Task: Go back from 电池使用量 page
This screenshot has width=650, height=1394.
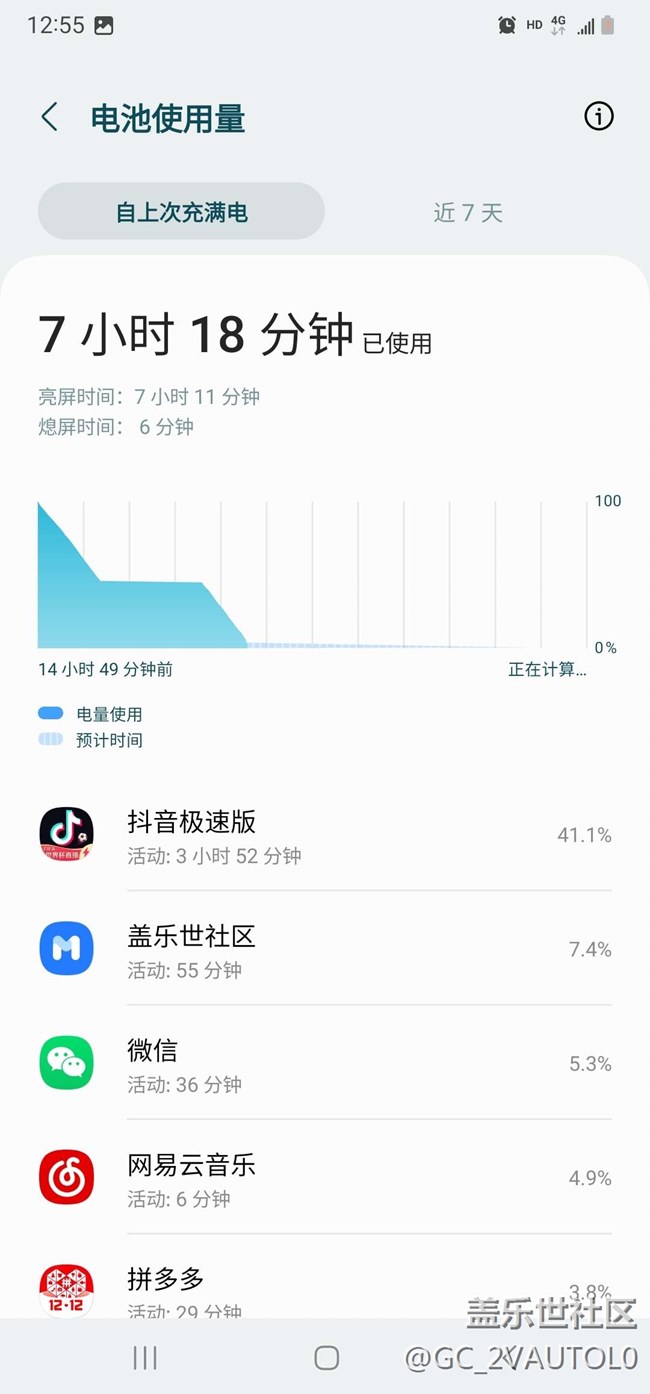Action: click(x=49, y=117)
